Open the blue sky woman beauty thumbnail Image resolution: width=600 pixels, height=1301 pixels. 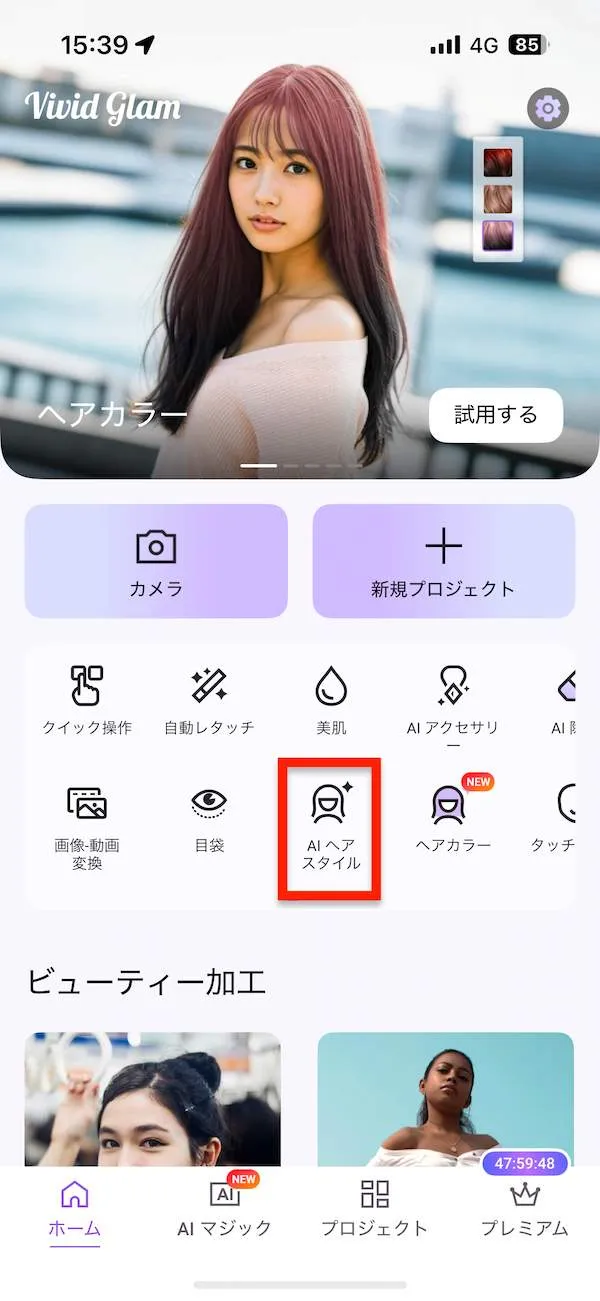446,1098
